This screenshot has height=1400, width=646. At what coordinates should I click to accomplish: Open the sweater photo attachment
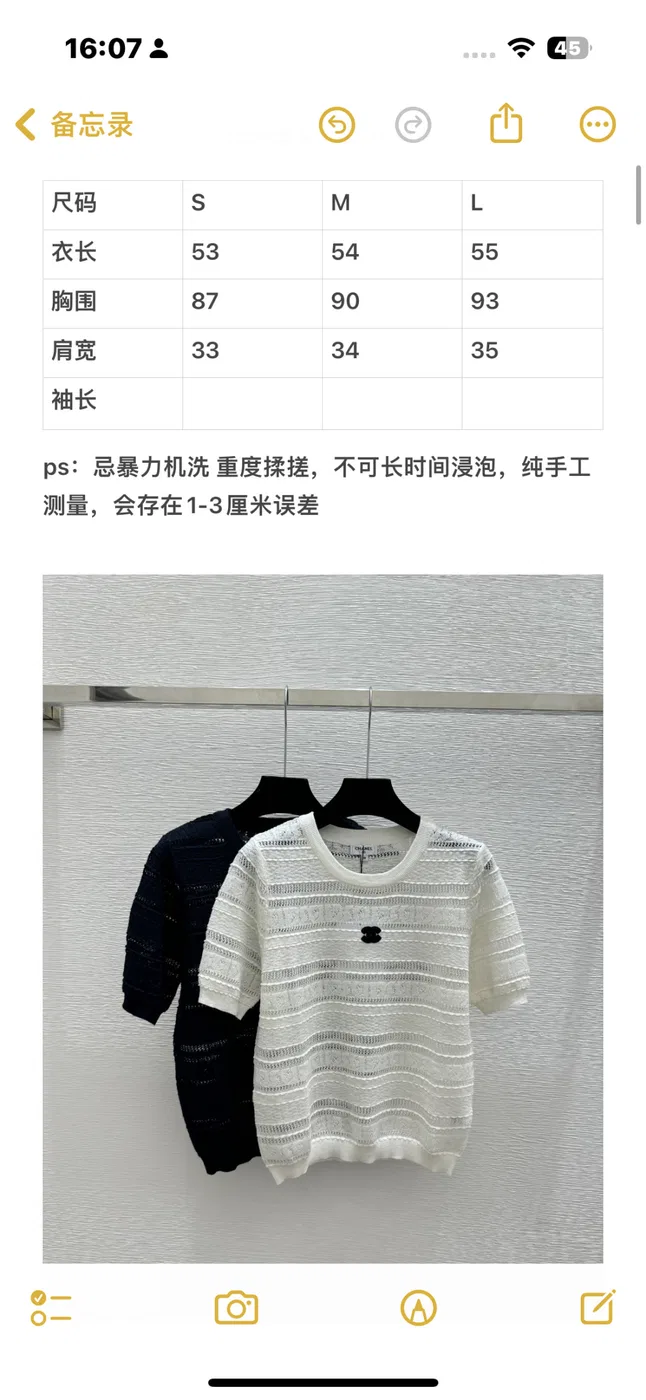coord(323,918)
